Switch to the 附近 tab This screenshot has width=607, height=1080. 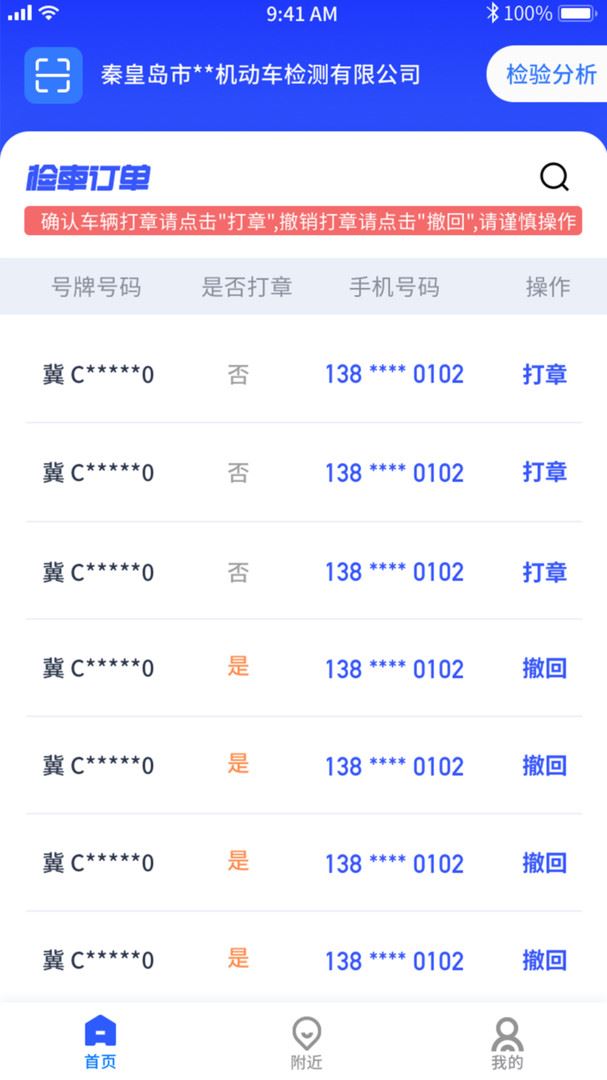tap(305, 1042)
